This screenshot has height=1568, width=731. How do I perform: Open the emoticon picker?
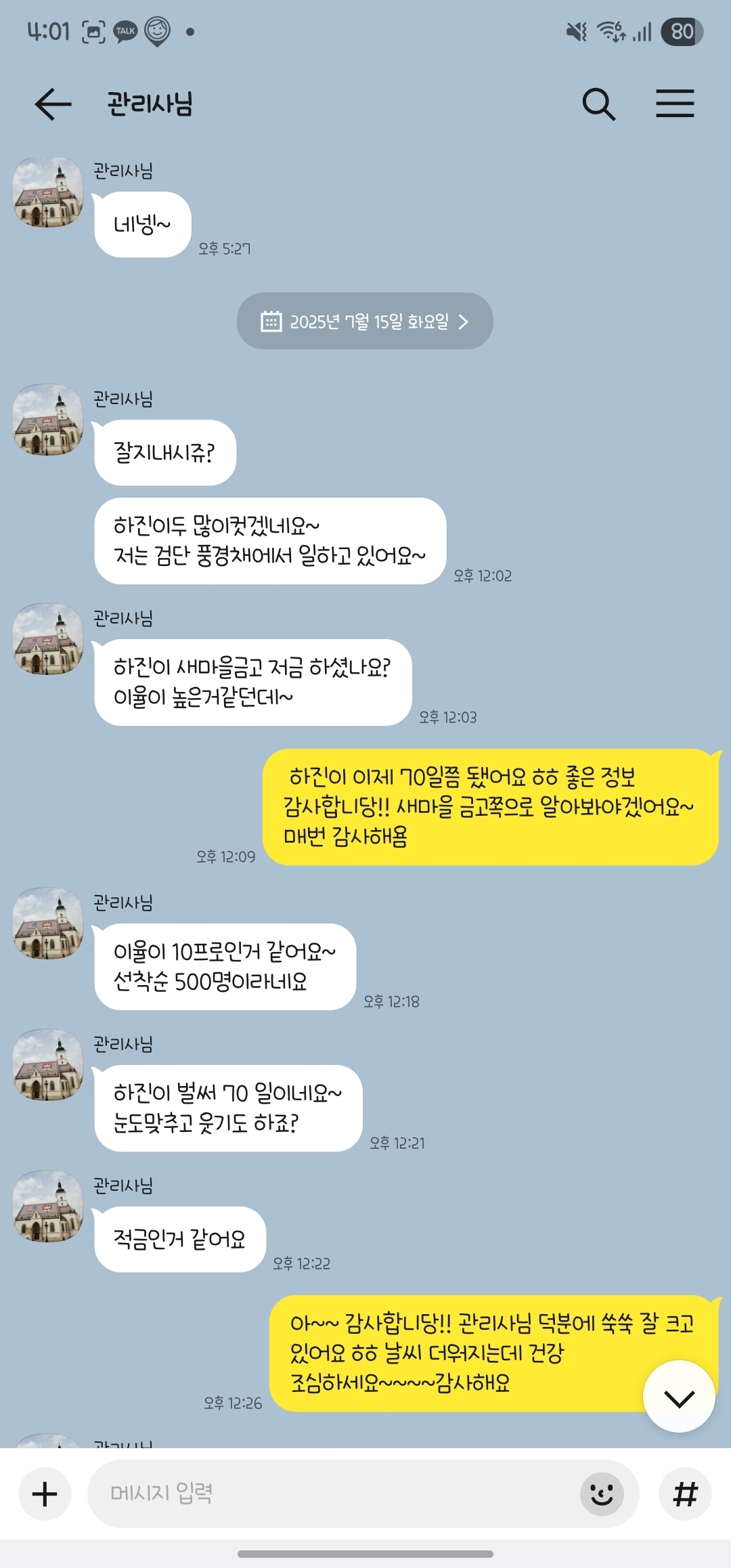(x=602, y=1494)
